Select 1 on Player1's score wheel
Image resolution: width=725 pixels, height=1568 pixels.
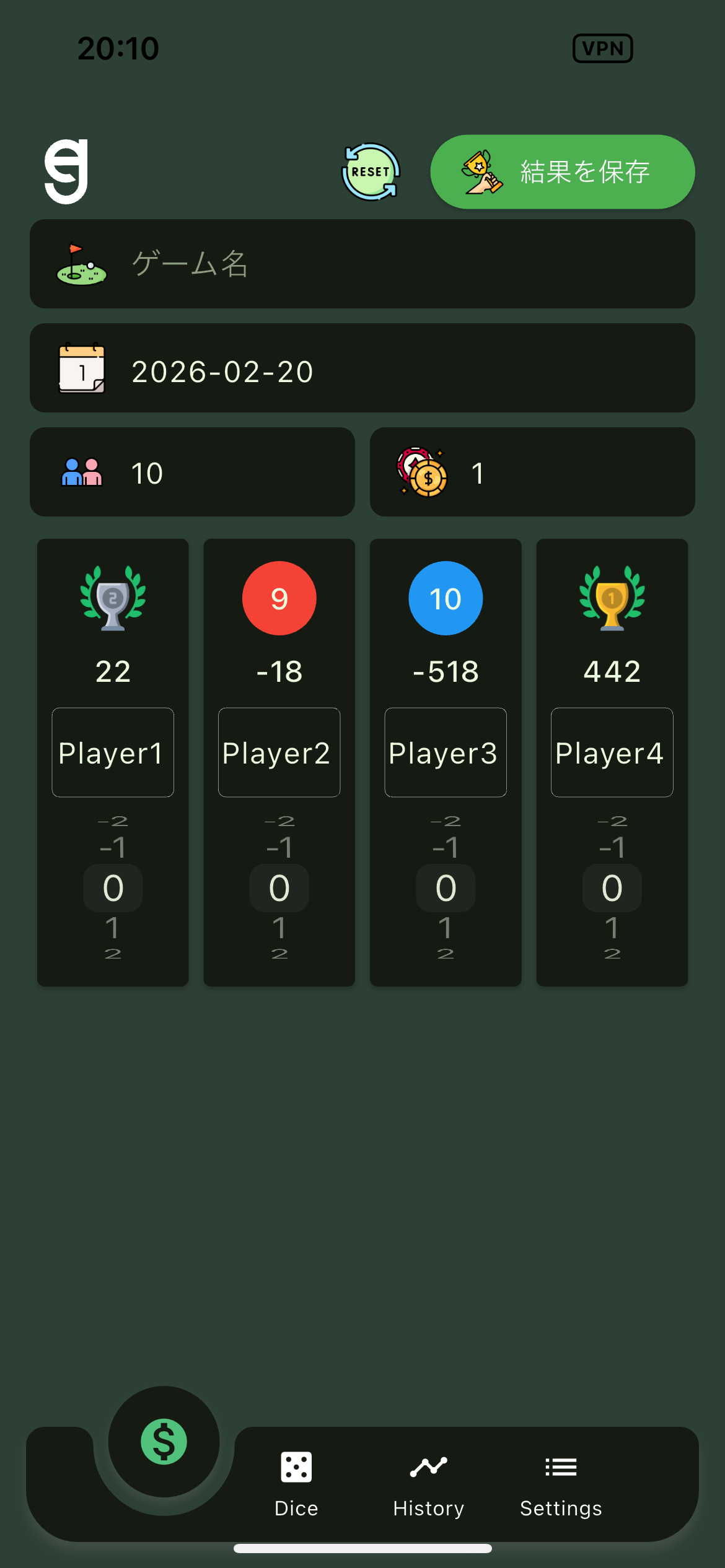[113, 928]
